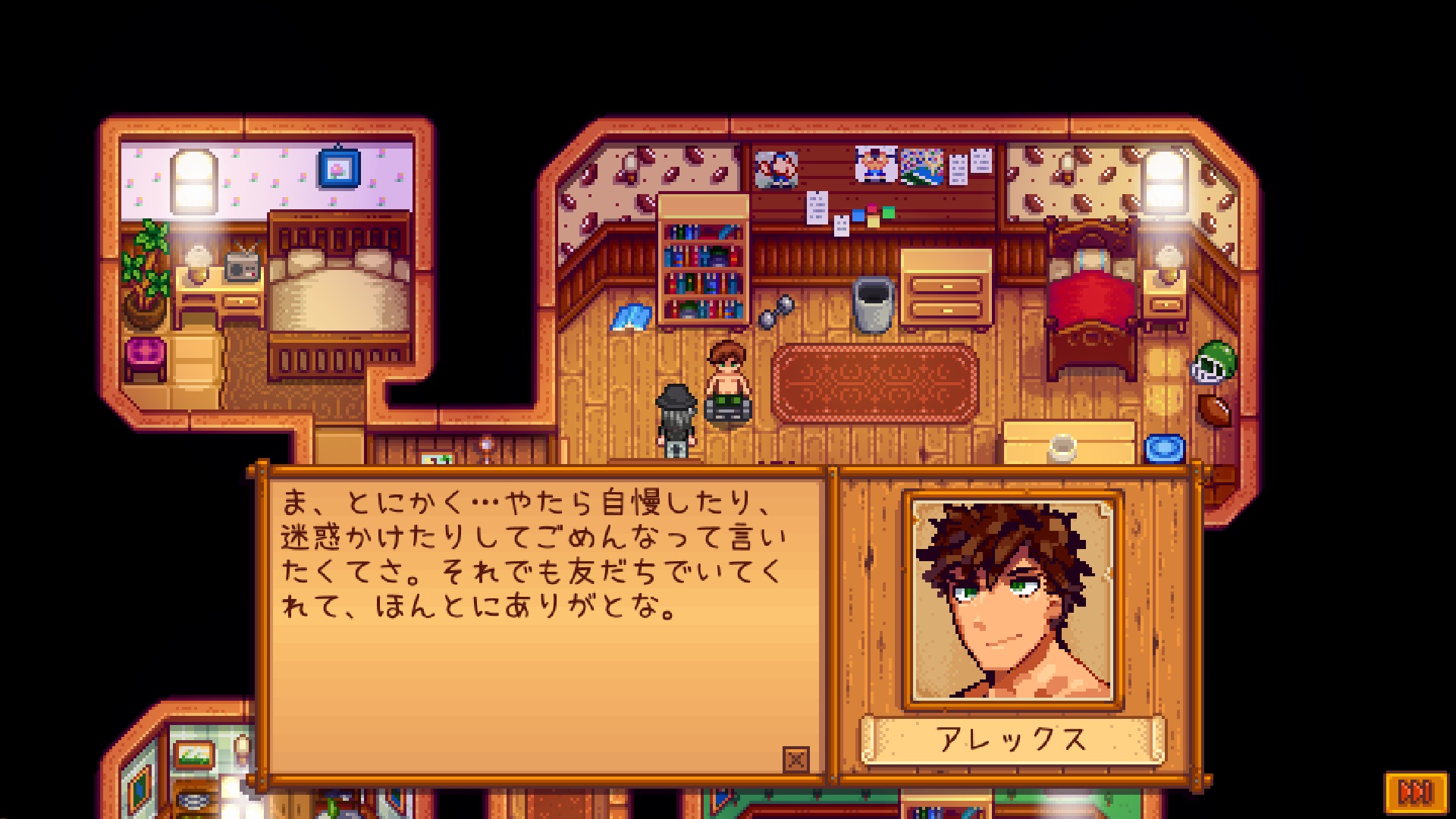Skip the cutscene with the fast-forward button
Screen dimensions: 1456x819
click(1414, 793)
